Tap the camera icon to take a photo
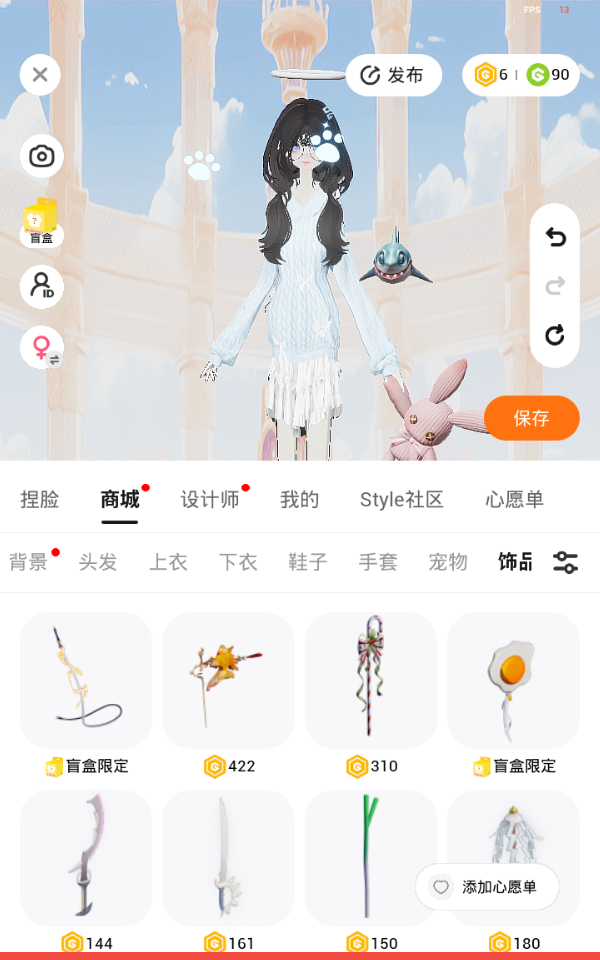600x960 pixels. [42, 156]
